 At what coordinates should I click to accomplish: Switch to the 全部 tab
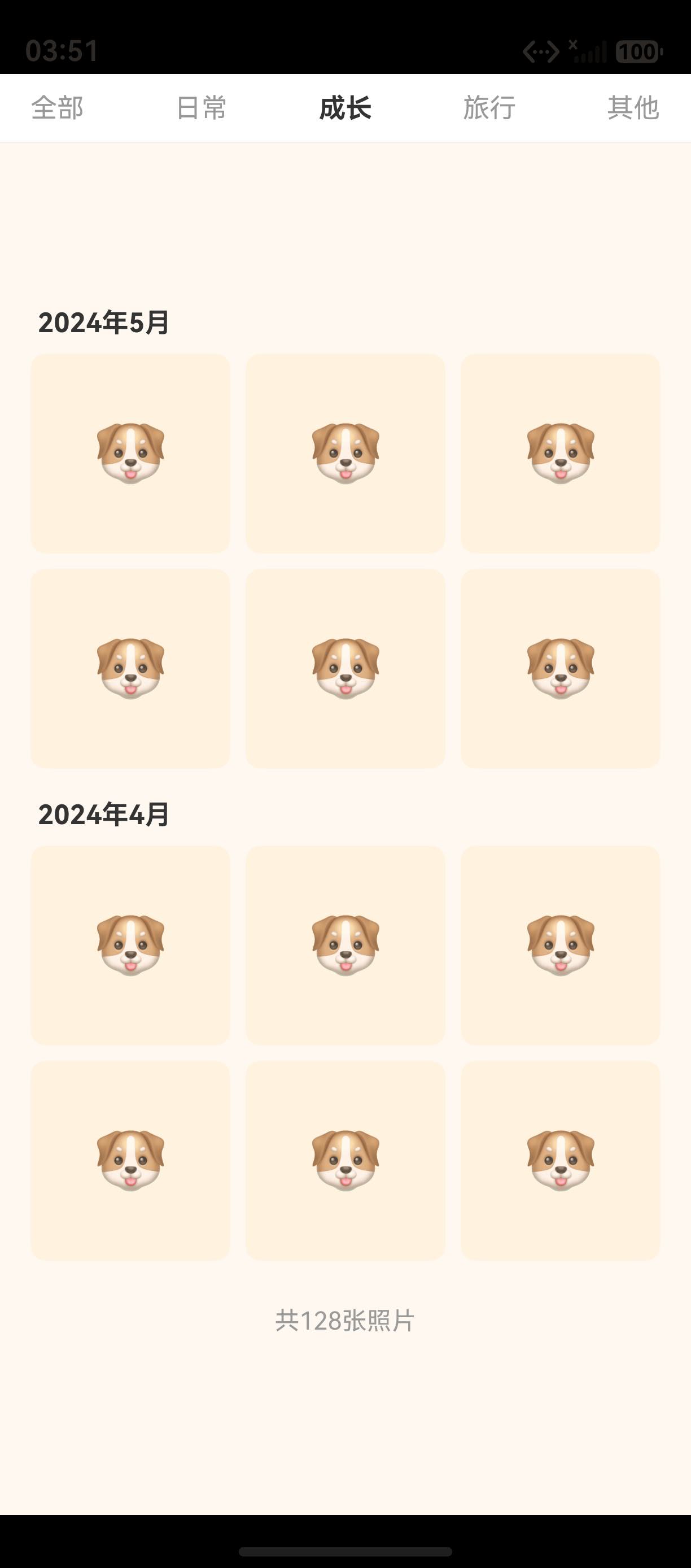[x=57, y=108]
